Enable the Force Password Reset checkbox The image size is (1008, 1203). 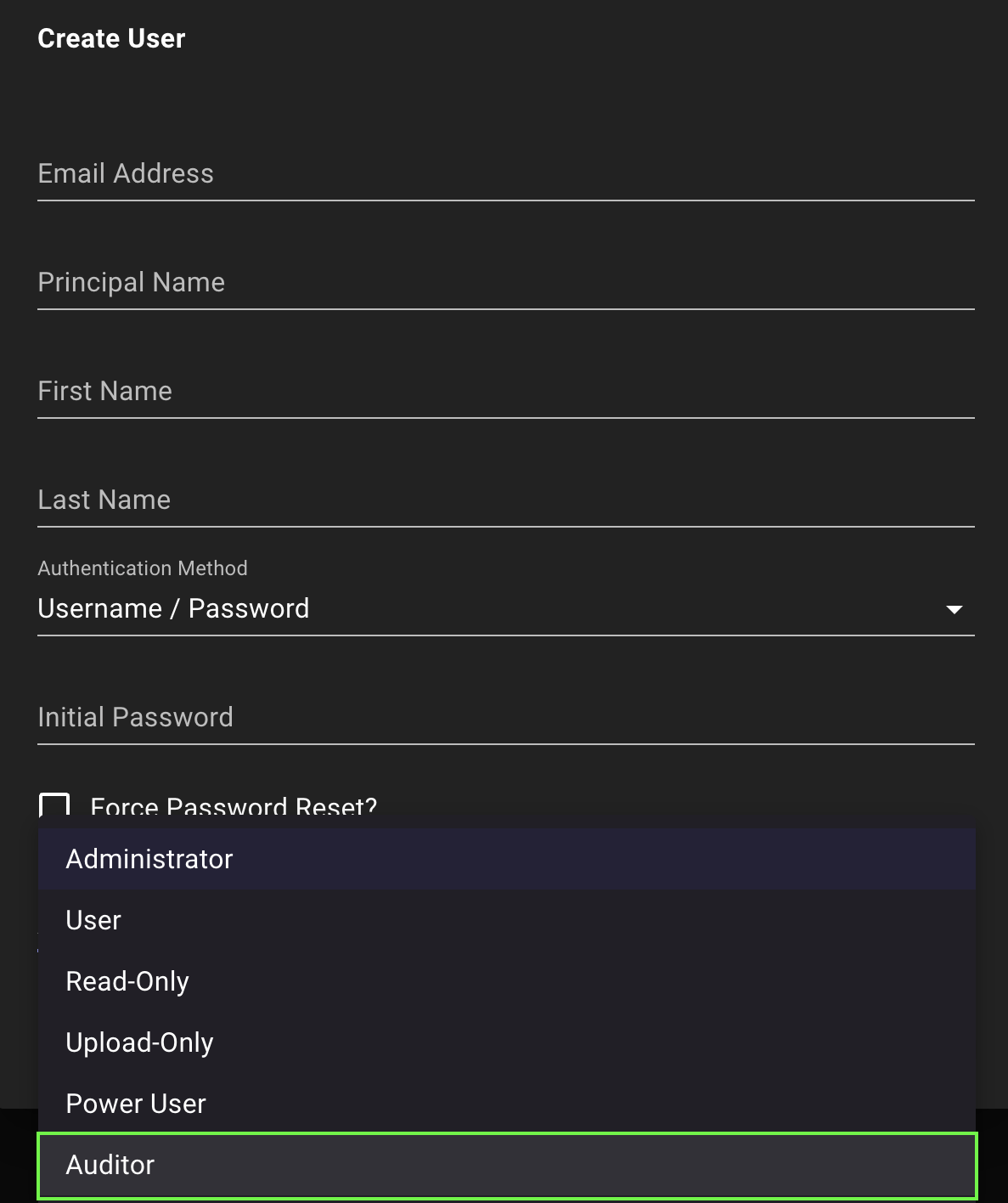click(53, 803)
